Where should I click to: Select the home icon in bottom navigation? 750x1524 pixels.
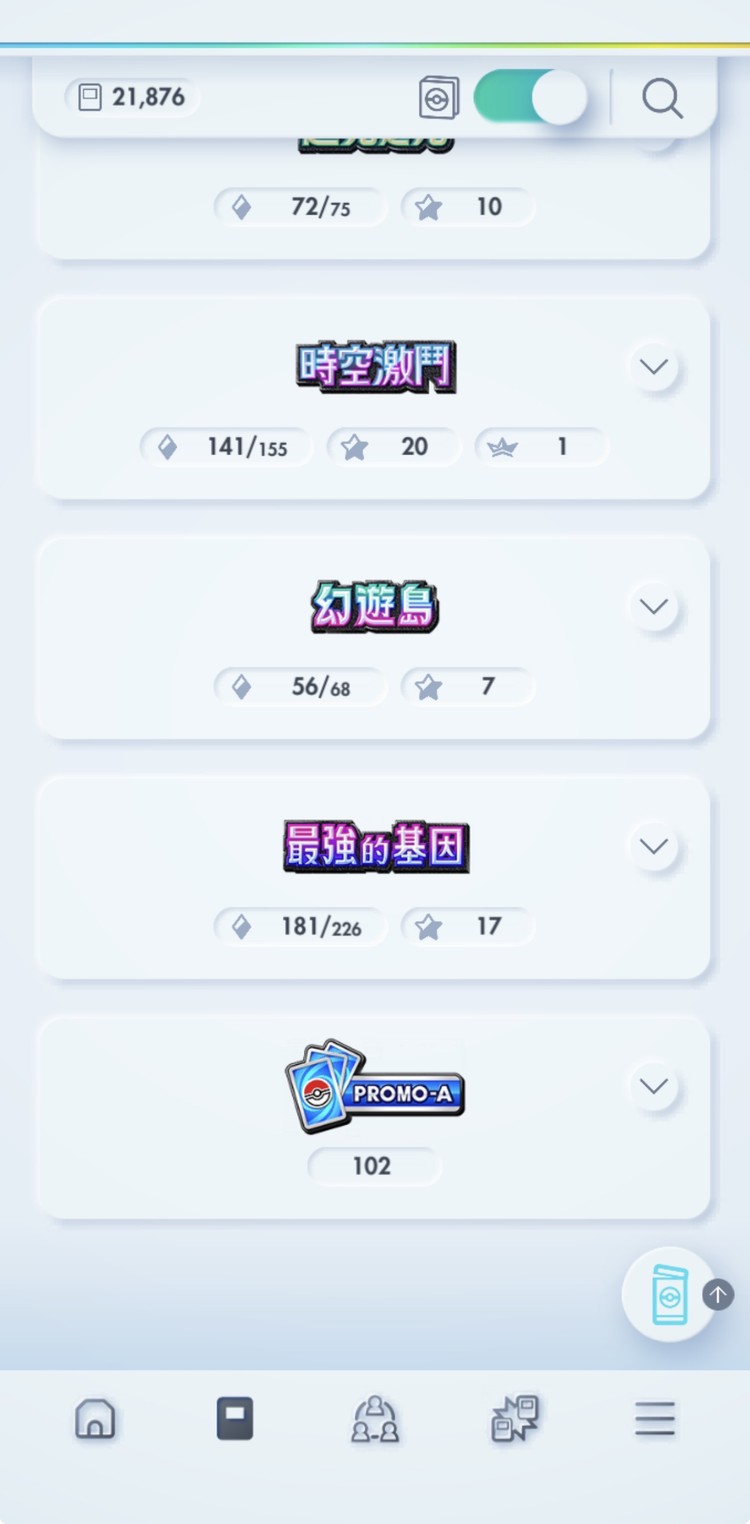point(95,1418)
